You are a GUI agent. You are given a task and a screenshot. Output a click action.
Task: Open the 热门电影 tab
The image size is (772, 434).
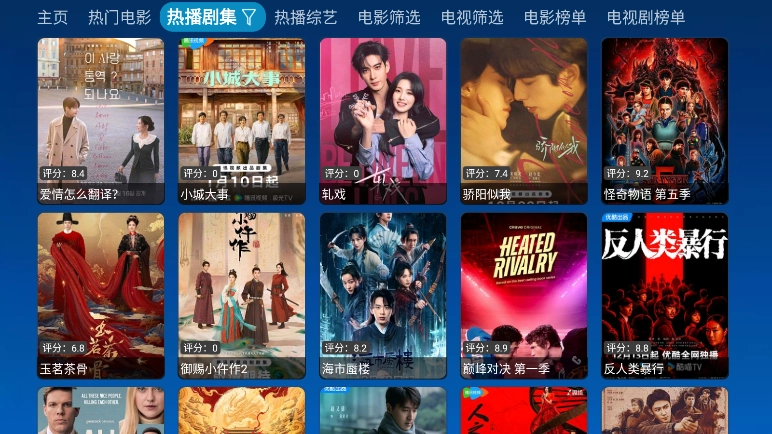click(x=119, y=17)
